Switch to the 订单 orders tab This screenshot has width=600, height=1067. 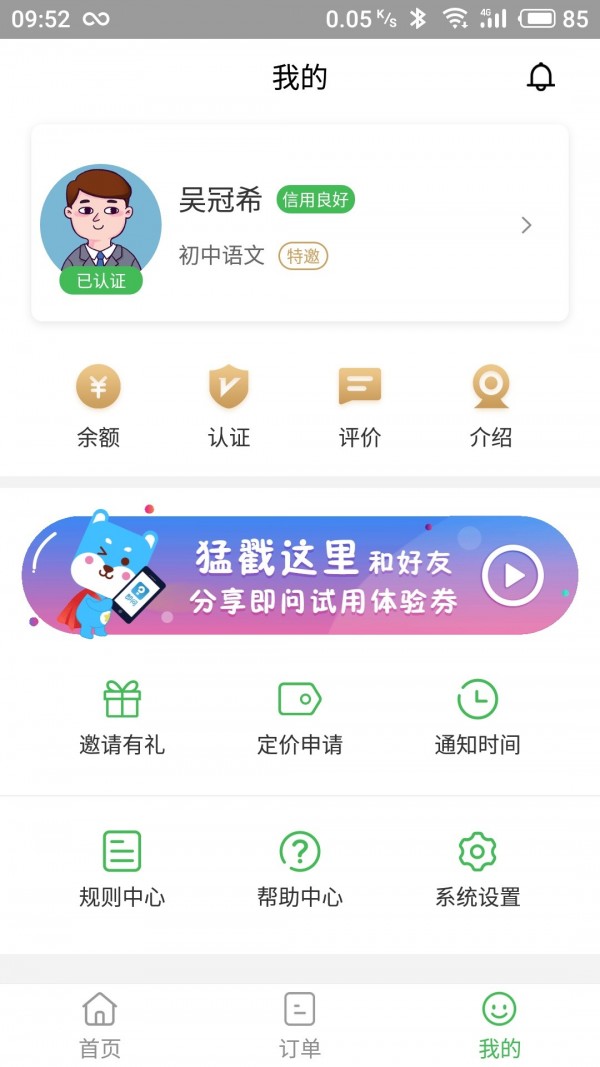[x=300, y=1024]
